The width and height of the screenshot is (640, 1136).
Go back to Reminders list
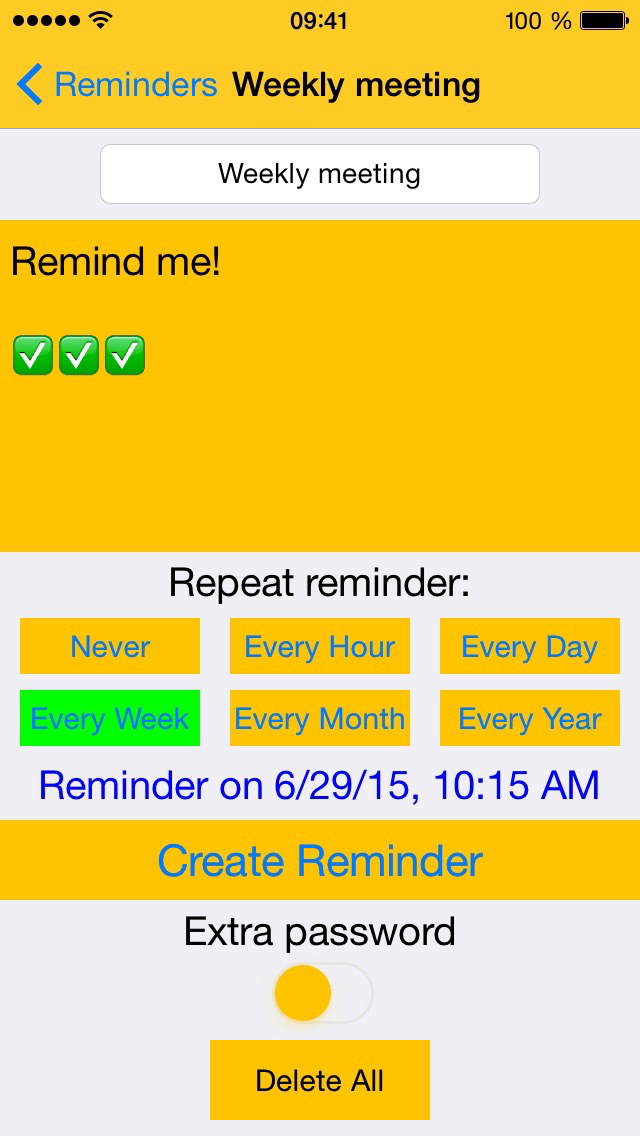(117, 85)
